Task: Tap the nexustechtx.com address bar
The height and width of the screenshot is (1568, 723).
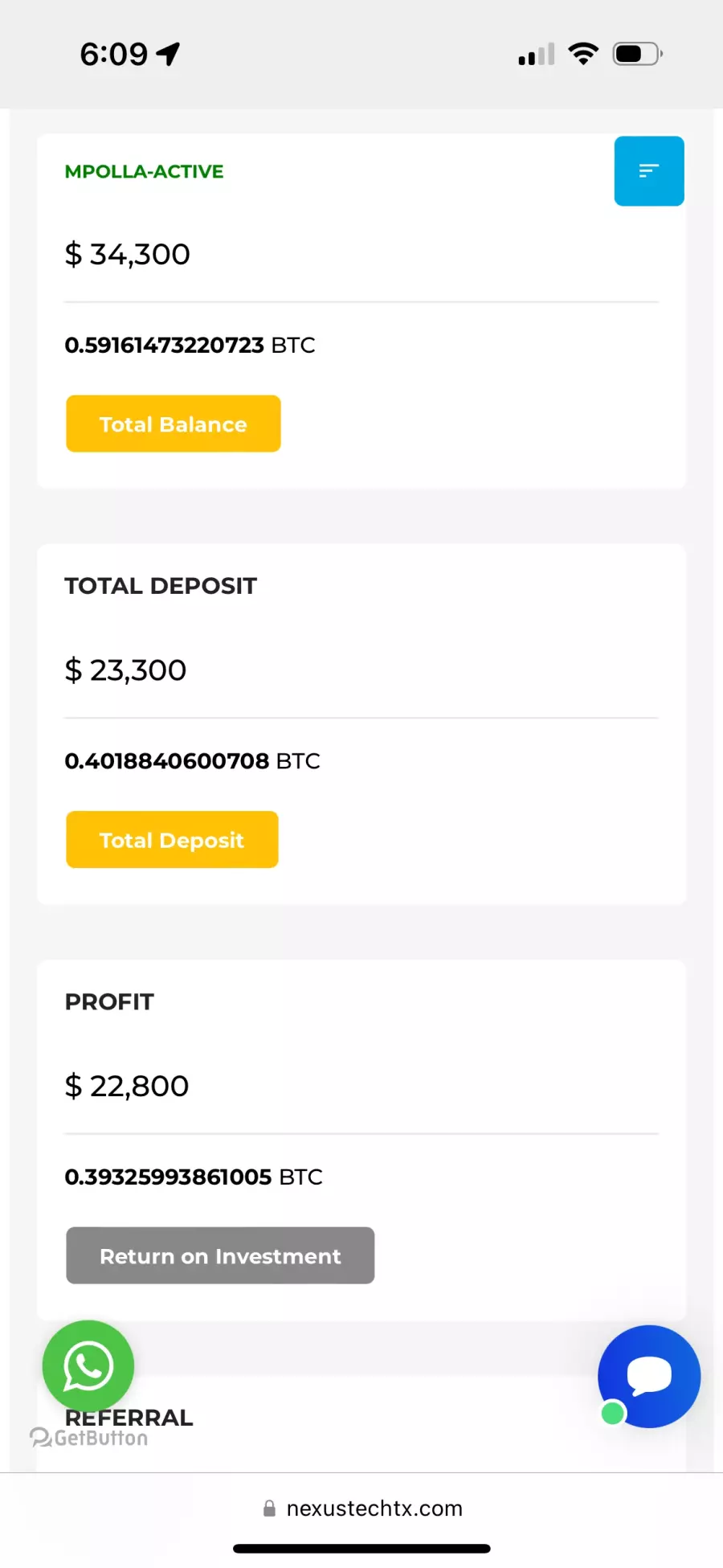Action: tap(362, 1509)
